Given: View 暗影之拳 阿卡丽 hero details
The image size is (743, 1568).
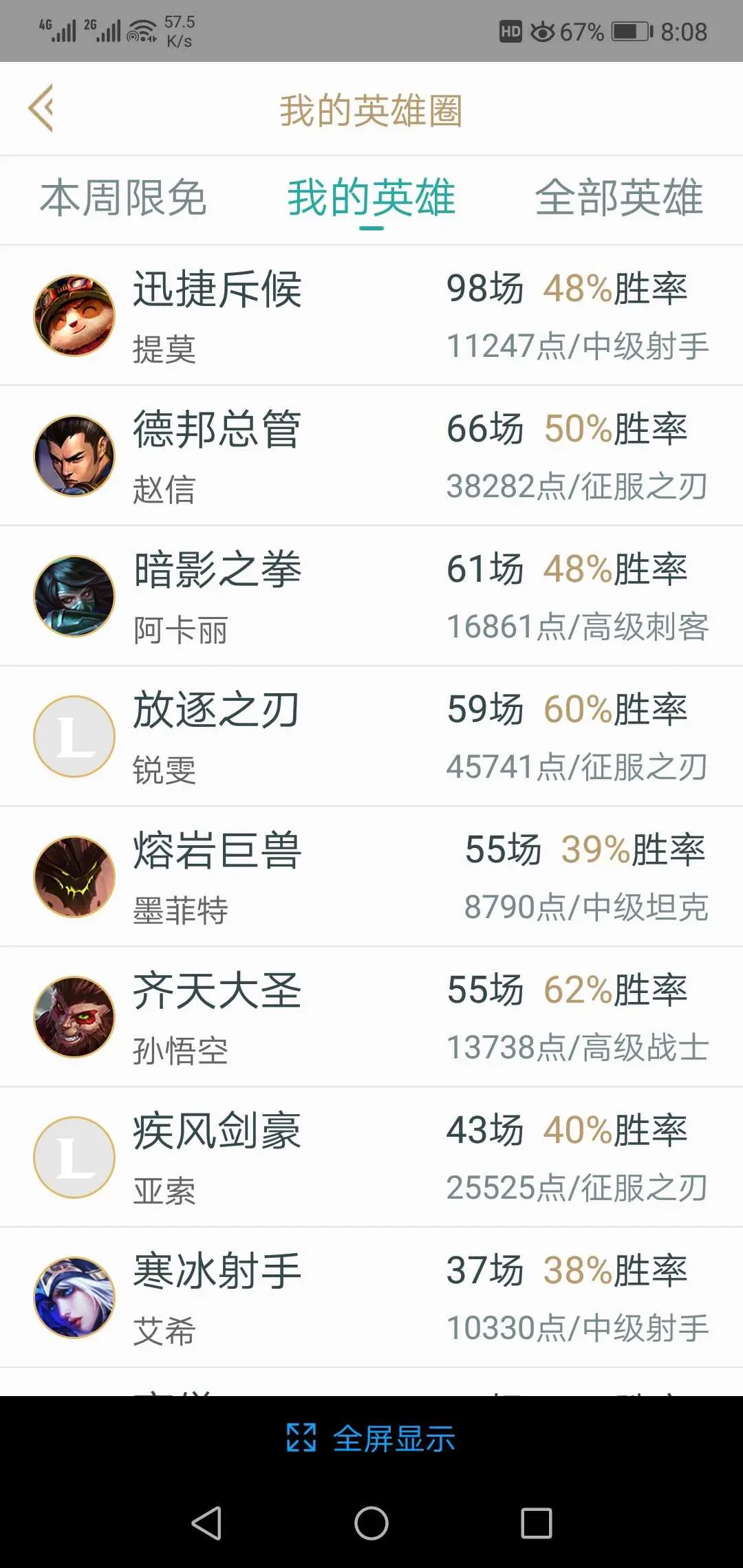Looking at the screenshot, I should pos(371,597).
